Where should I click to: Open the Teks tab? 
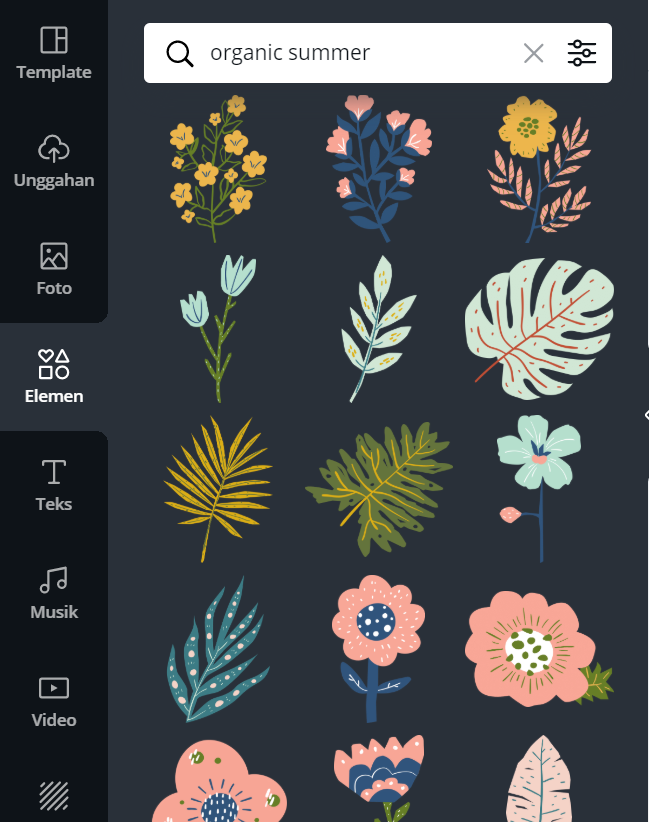54,486
